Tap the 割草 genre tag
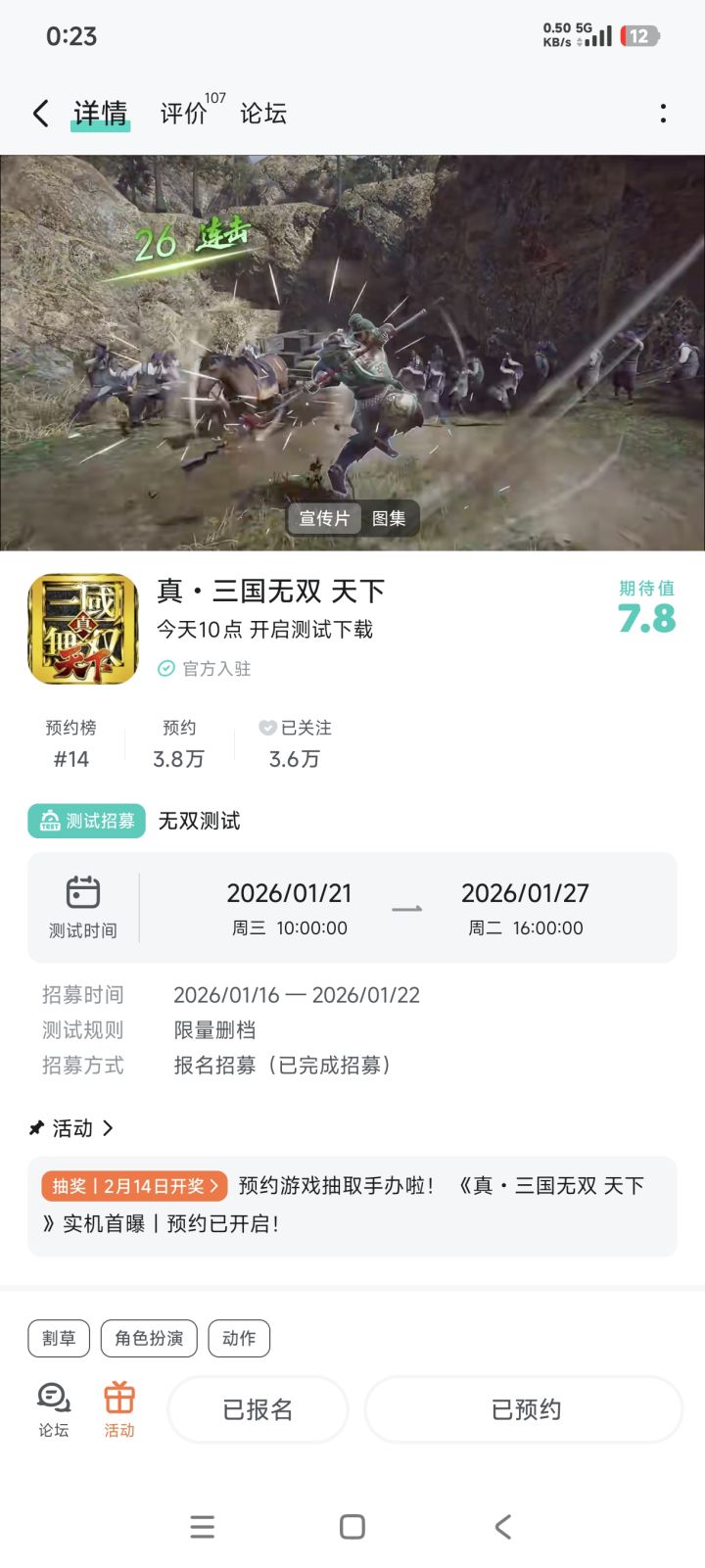705x1568 pixels. pos(58,1338)
